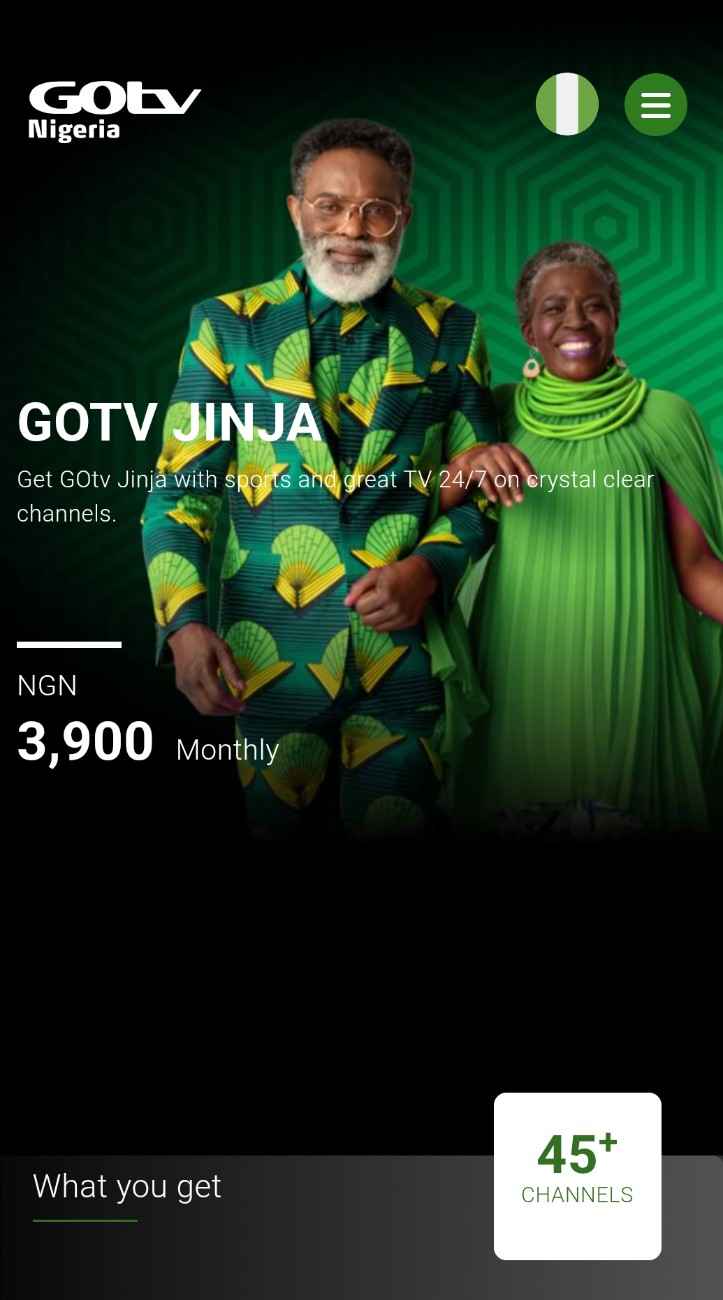The width and height of the screenshot is (723, 1300).
Task: Switch to the What you get tab
Action: [x=127, y=1186]
